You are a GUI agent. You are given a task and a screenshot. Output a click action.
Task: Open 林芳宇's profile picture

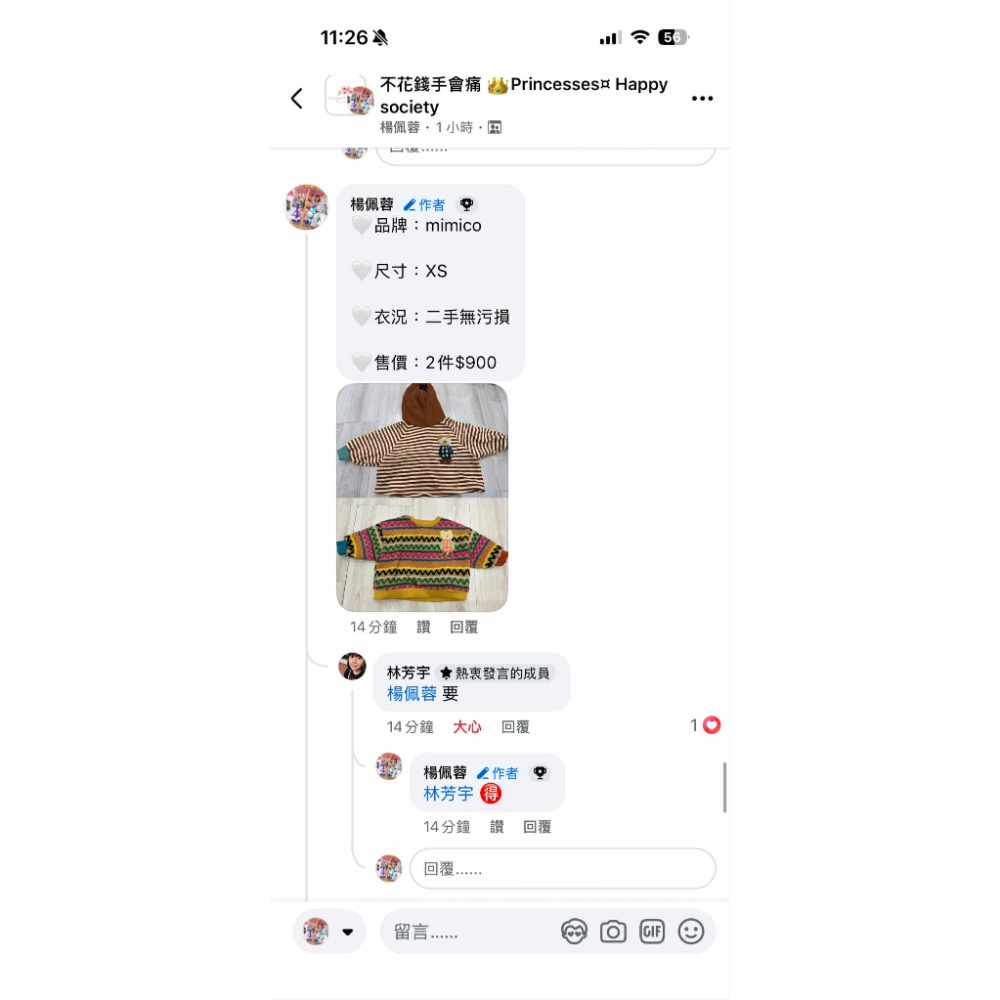tap(352, 666)
